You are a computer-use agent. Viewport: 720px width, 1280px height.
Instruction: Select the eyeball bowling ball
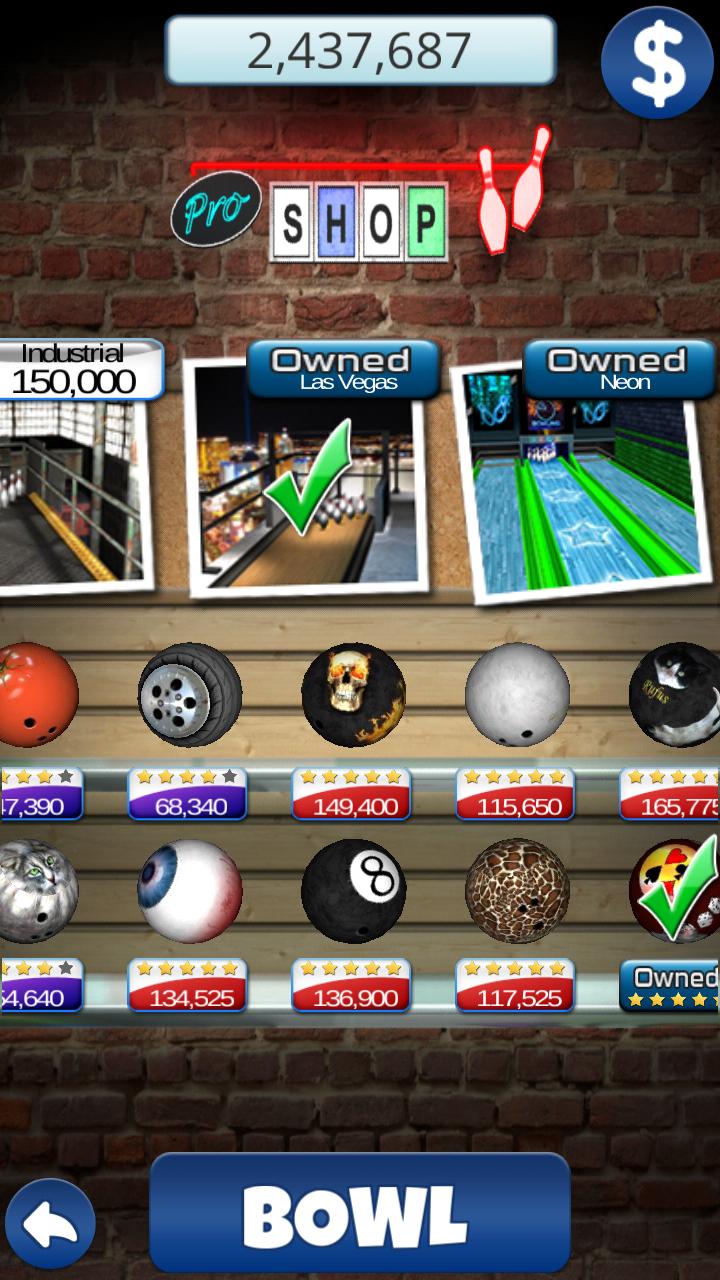190,890
